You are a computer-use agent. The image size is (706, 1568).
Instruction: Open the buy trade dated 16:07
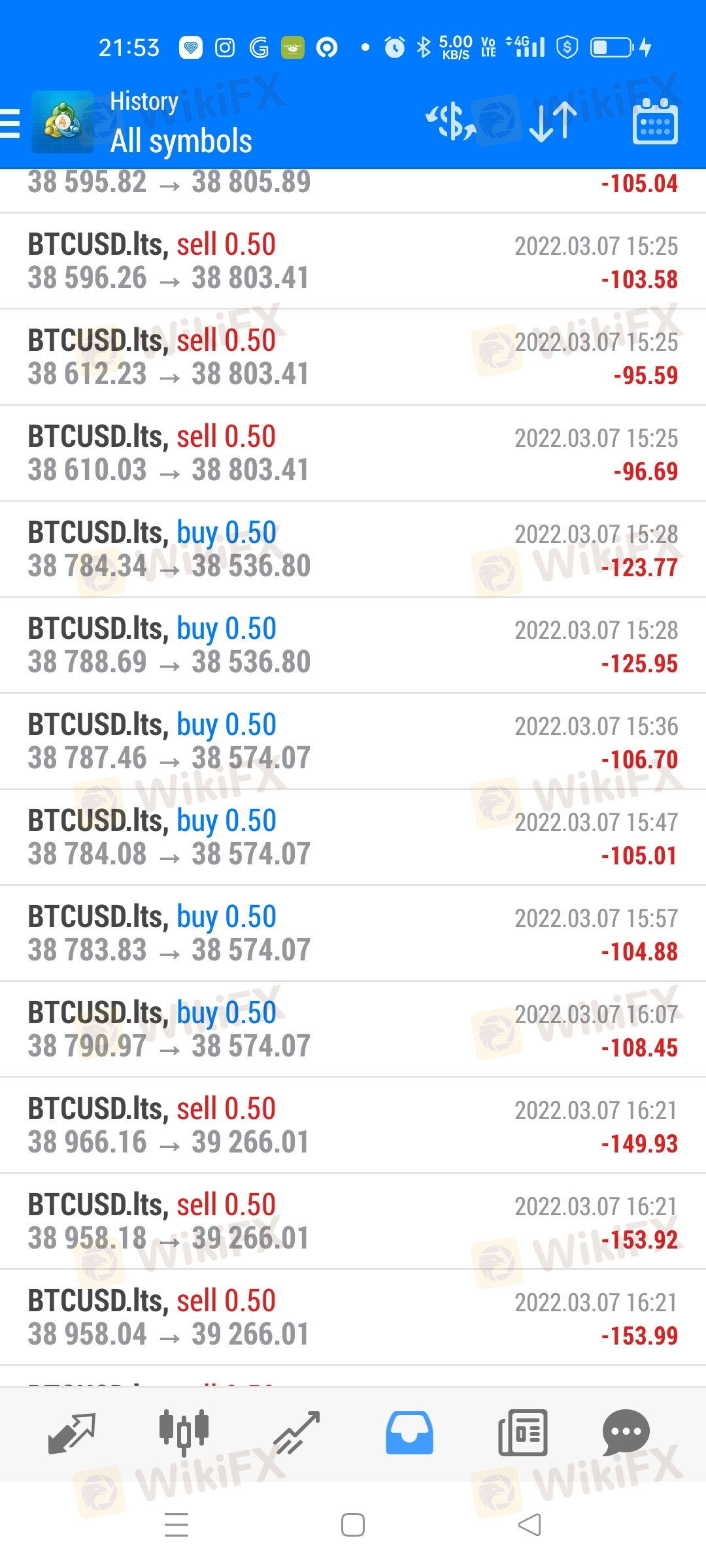(x=353, y=1030)
